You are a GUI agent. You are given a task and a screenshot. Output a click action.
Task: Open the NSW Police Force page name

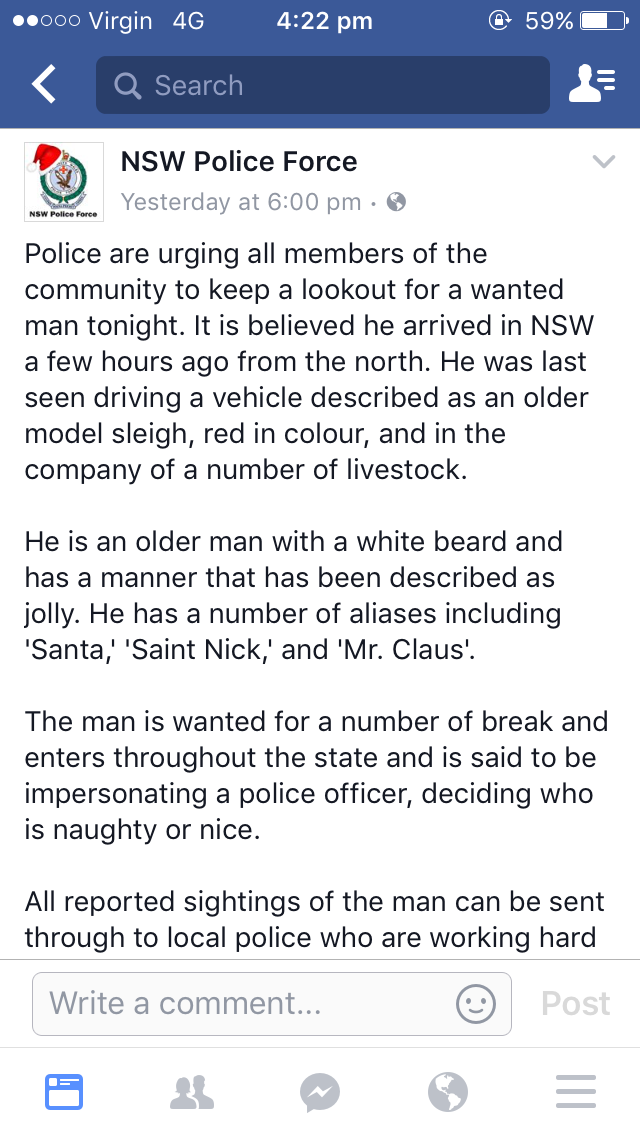pos(238,162)
